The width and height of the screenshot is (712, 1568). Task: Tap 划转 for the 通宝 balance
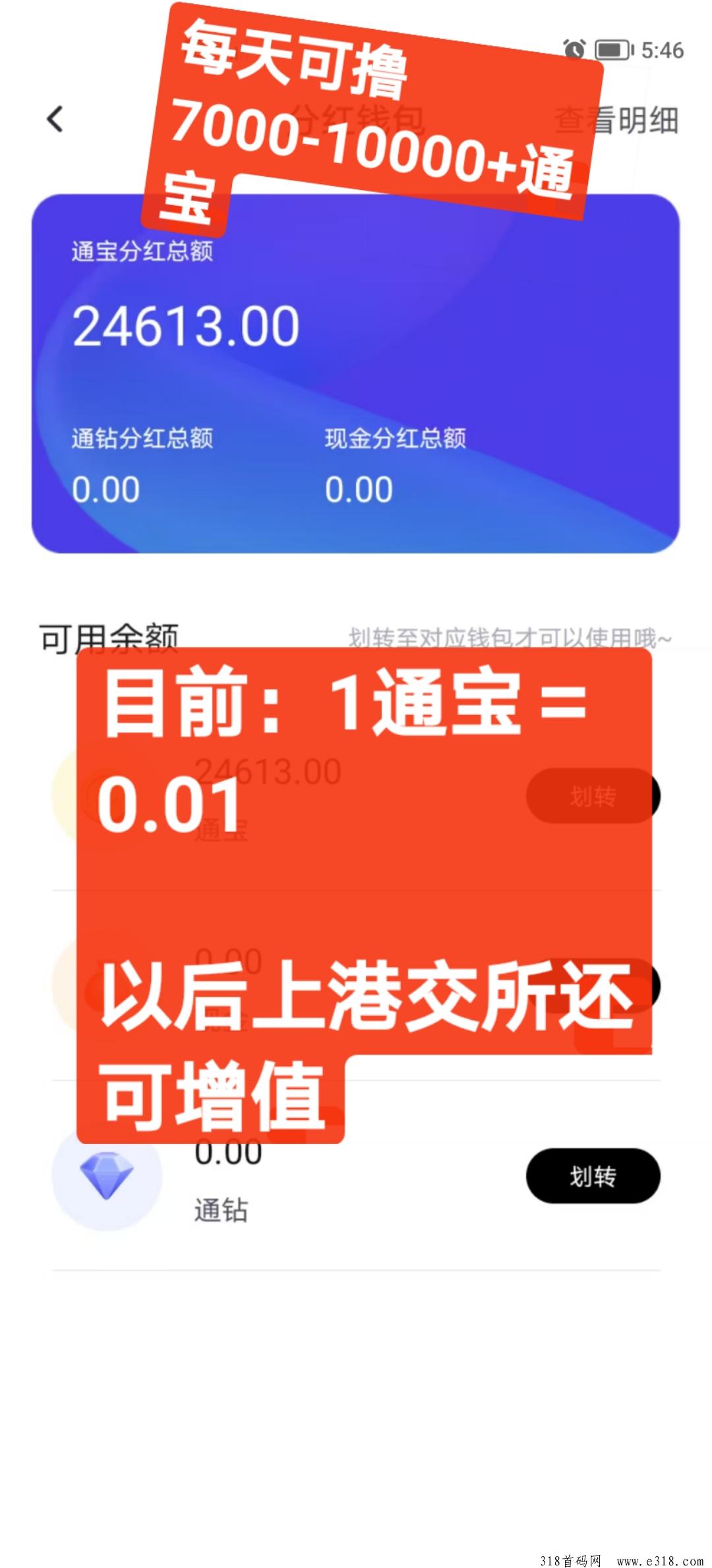tap(593, 796)
